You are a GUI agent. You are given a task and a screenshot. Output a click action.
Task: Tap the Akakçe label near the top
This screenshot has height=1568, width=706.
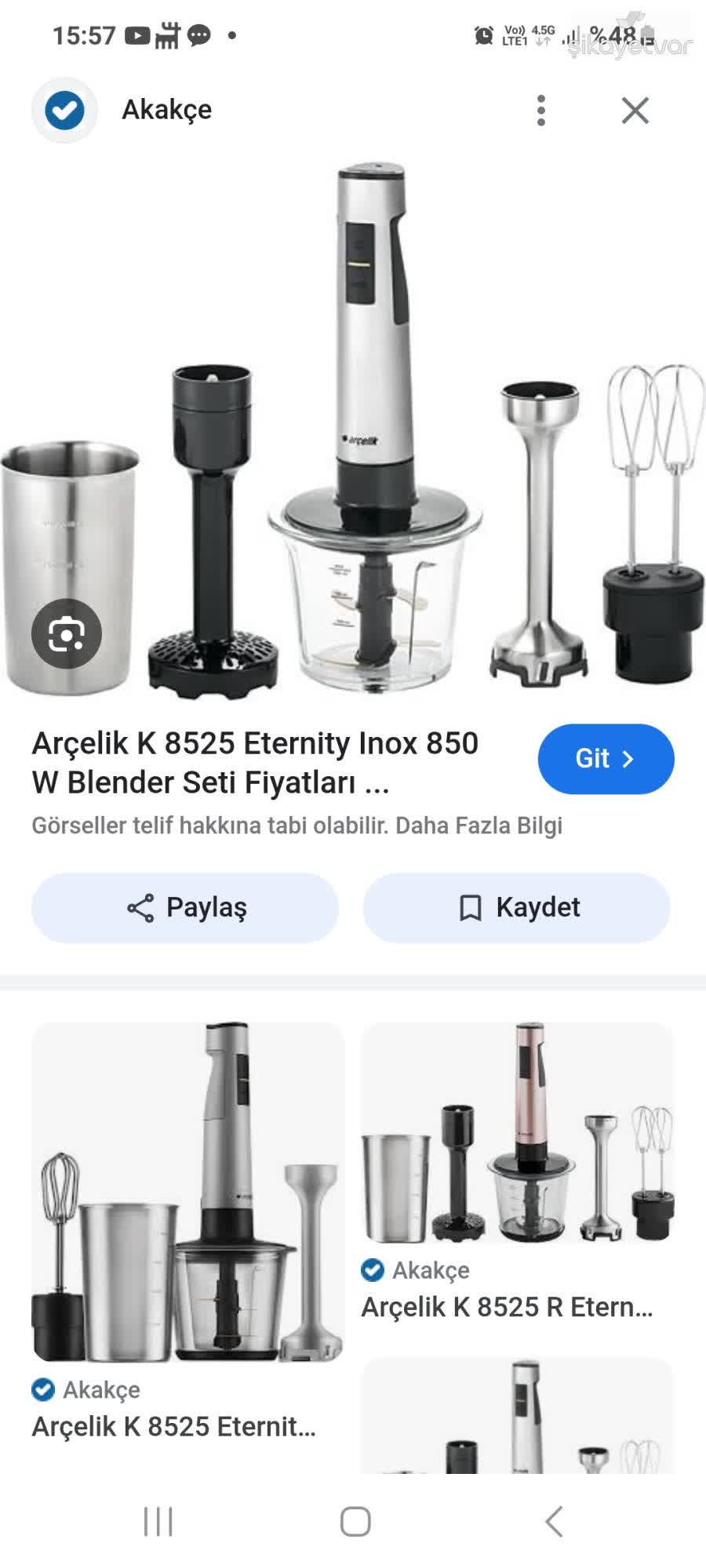point(166,110)
